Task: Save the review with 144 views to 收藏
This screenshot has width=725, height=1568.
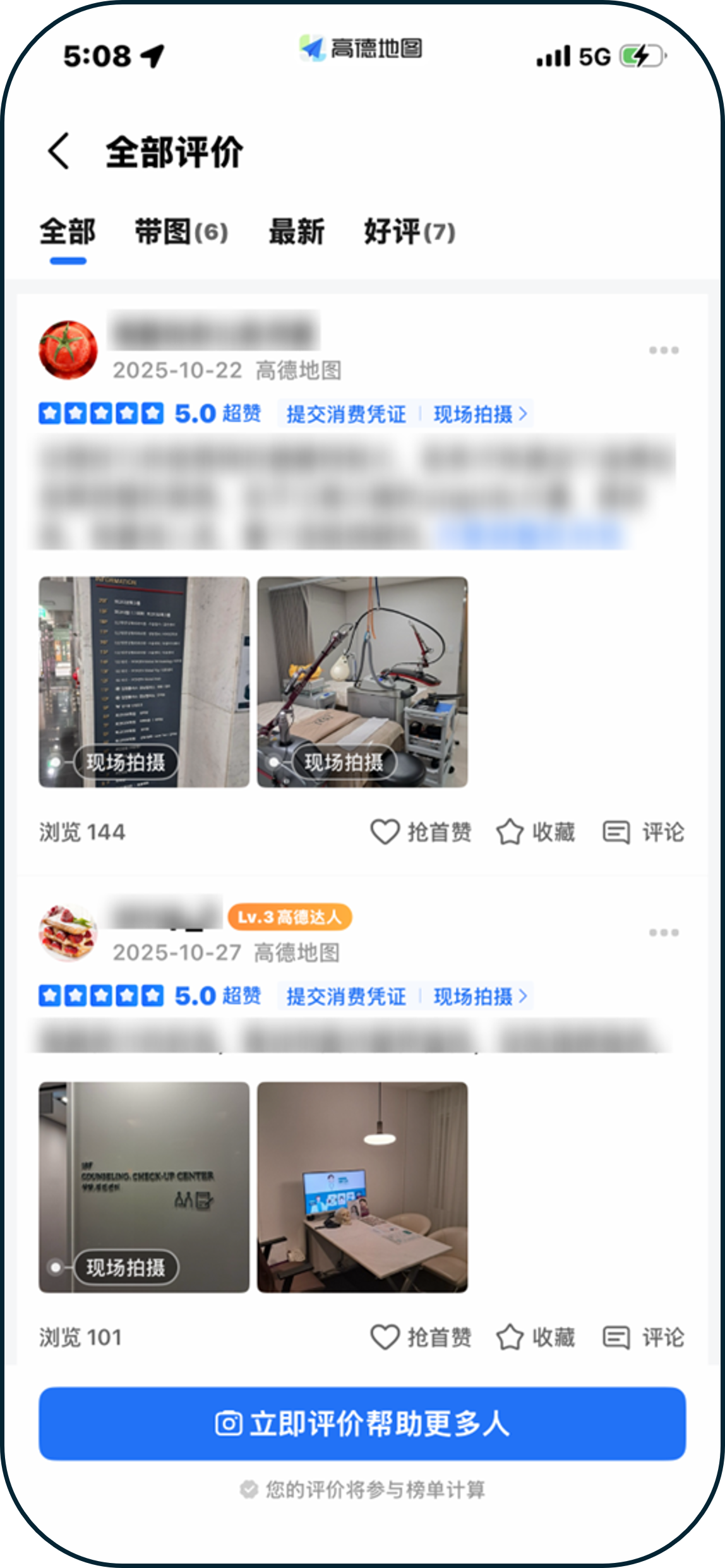Action: click(536, 832)
